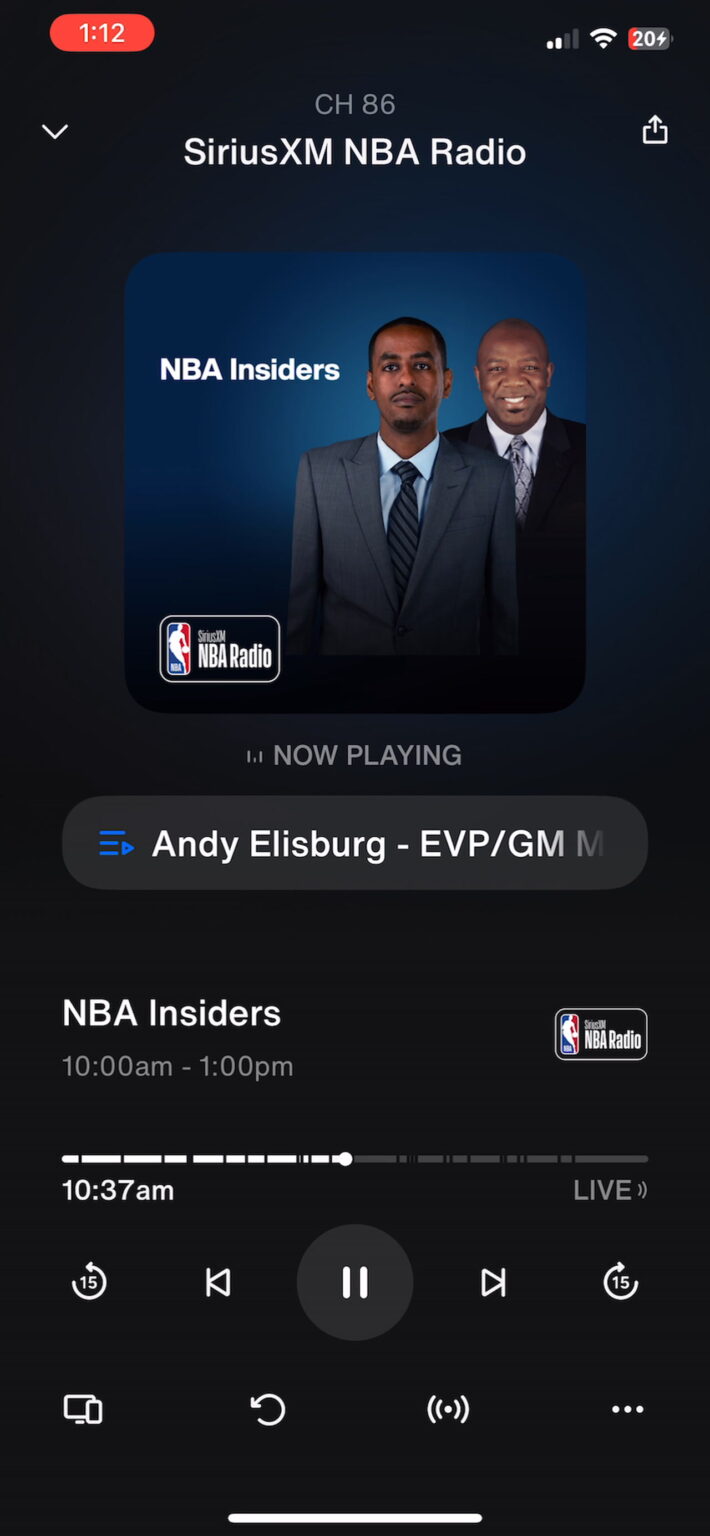Skip forward 15 seconds
Image resolution: width=710 pixels, height=1536 pixels.
(x=620, y=1282)
